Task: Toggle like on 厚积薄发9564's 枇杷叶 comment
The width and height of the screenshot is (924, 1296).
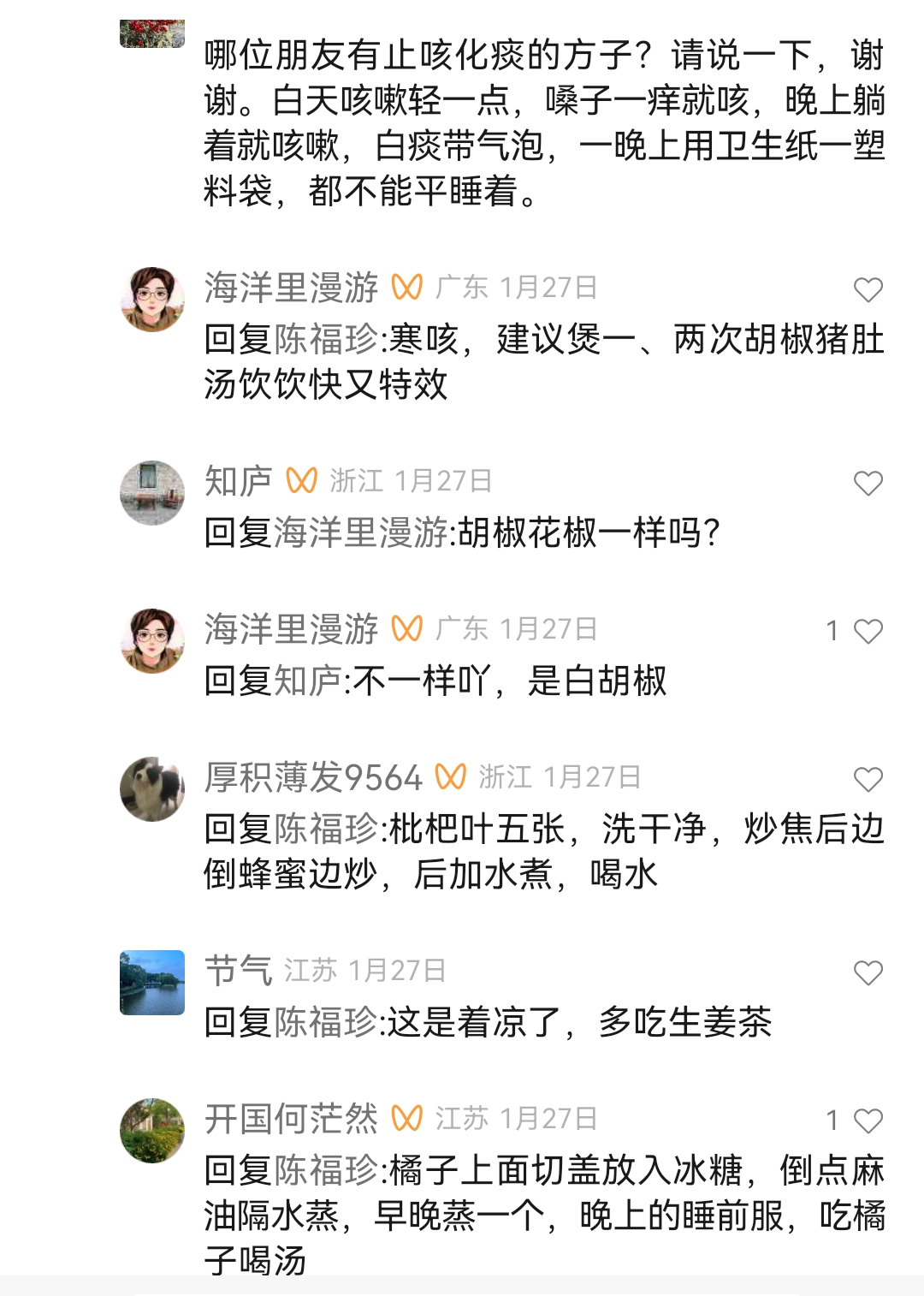Action: (868, 777)
